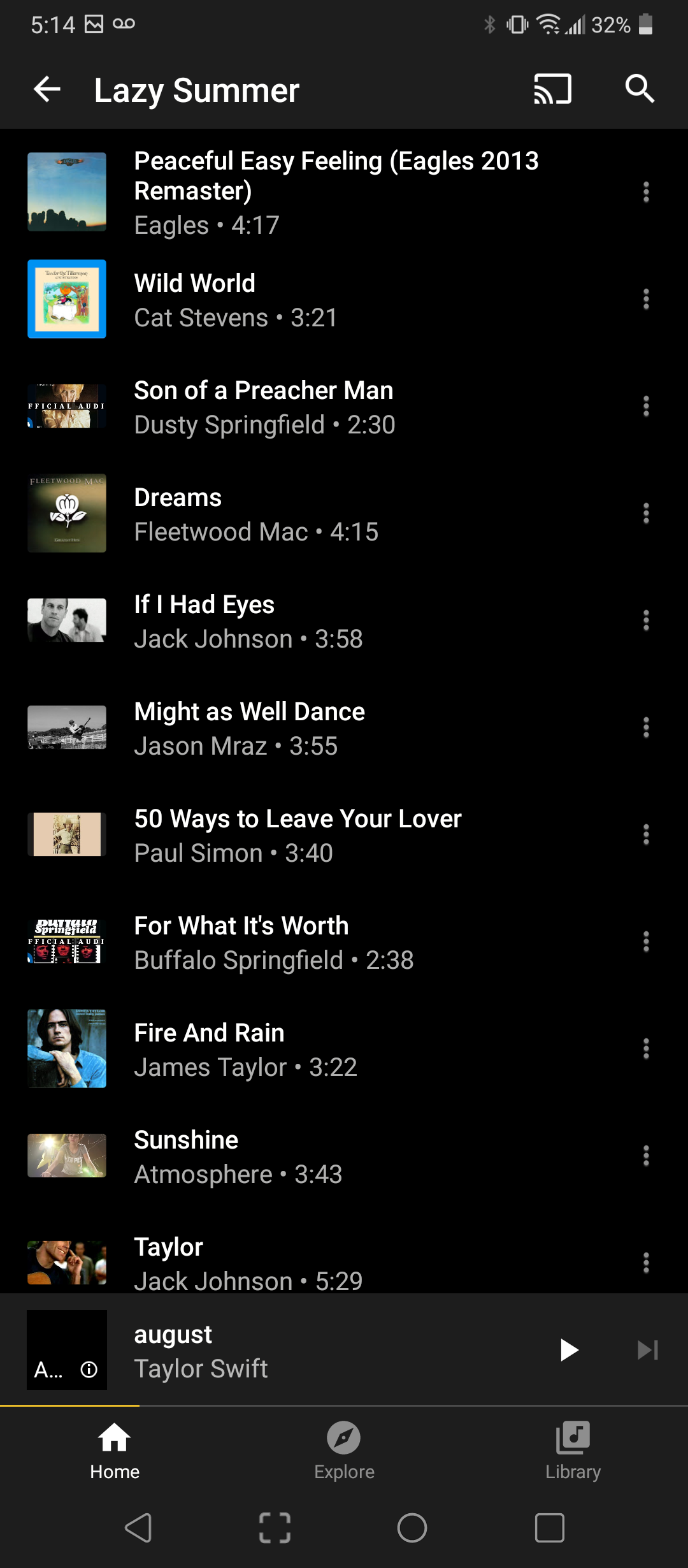This screenshot has height=1568, width=688.
Task: Play Fire And Rain by James Taylor
Action: pyautogui.click(x=245, y=1049)
